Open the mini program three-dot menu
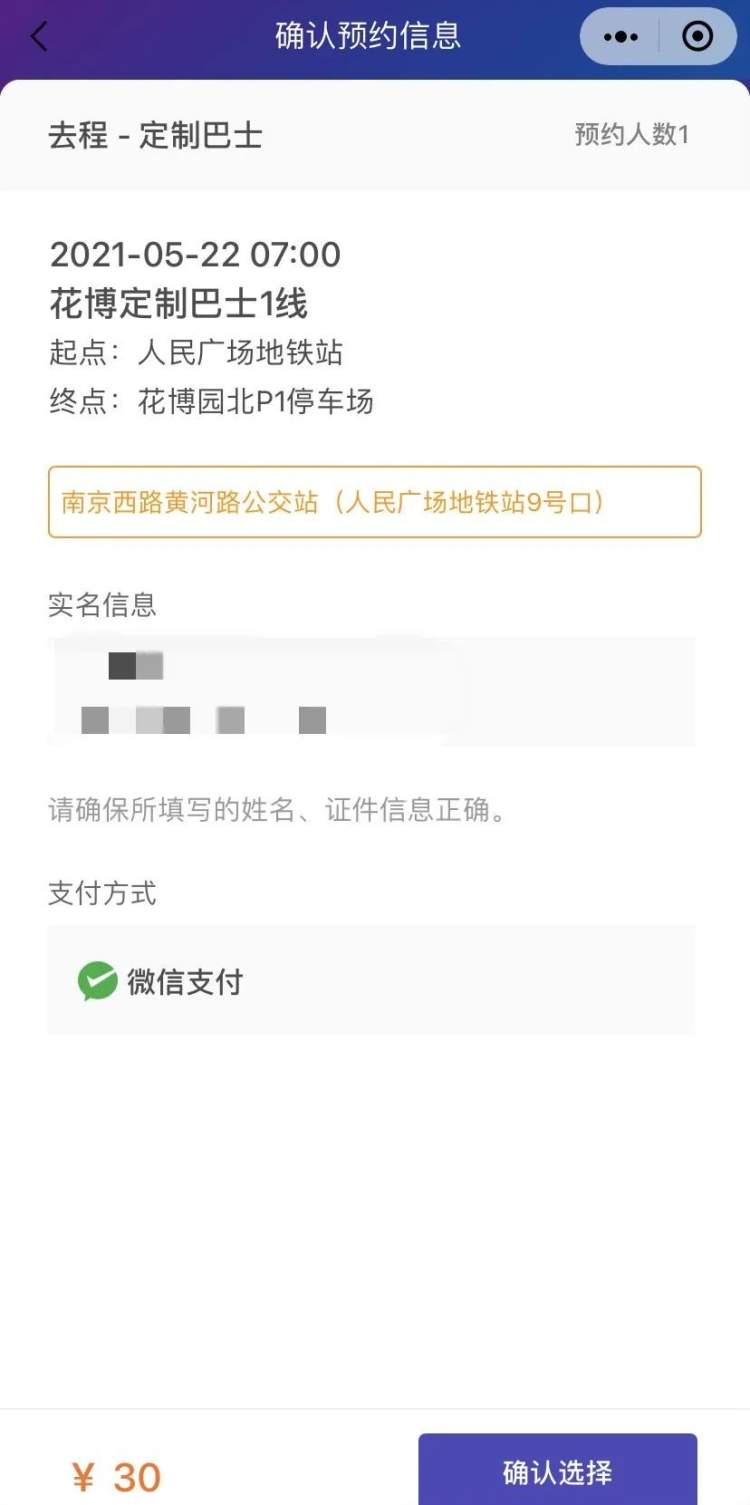The height and width of the screenshot is (1505, 750). (x=621, y=37)
